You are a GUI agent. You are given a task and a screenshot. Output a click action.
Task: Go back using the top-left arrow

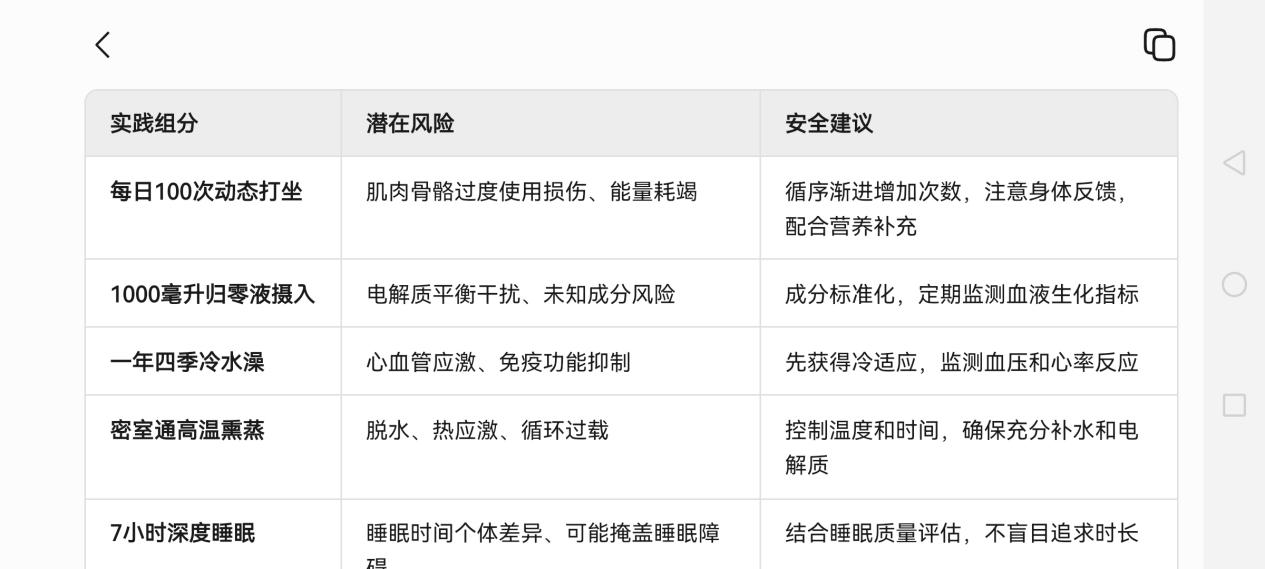(x=102, y=45)
